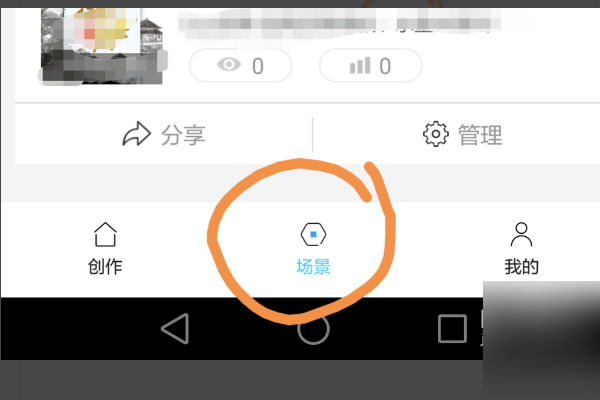Go to the home screen via circle button
Viewport: 600px width, 400px height.
313,328
